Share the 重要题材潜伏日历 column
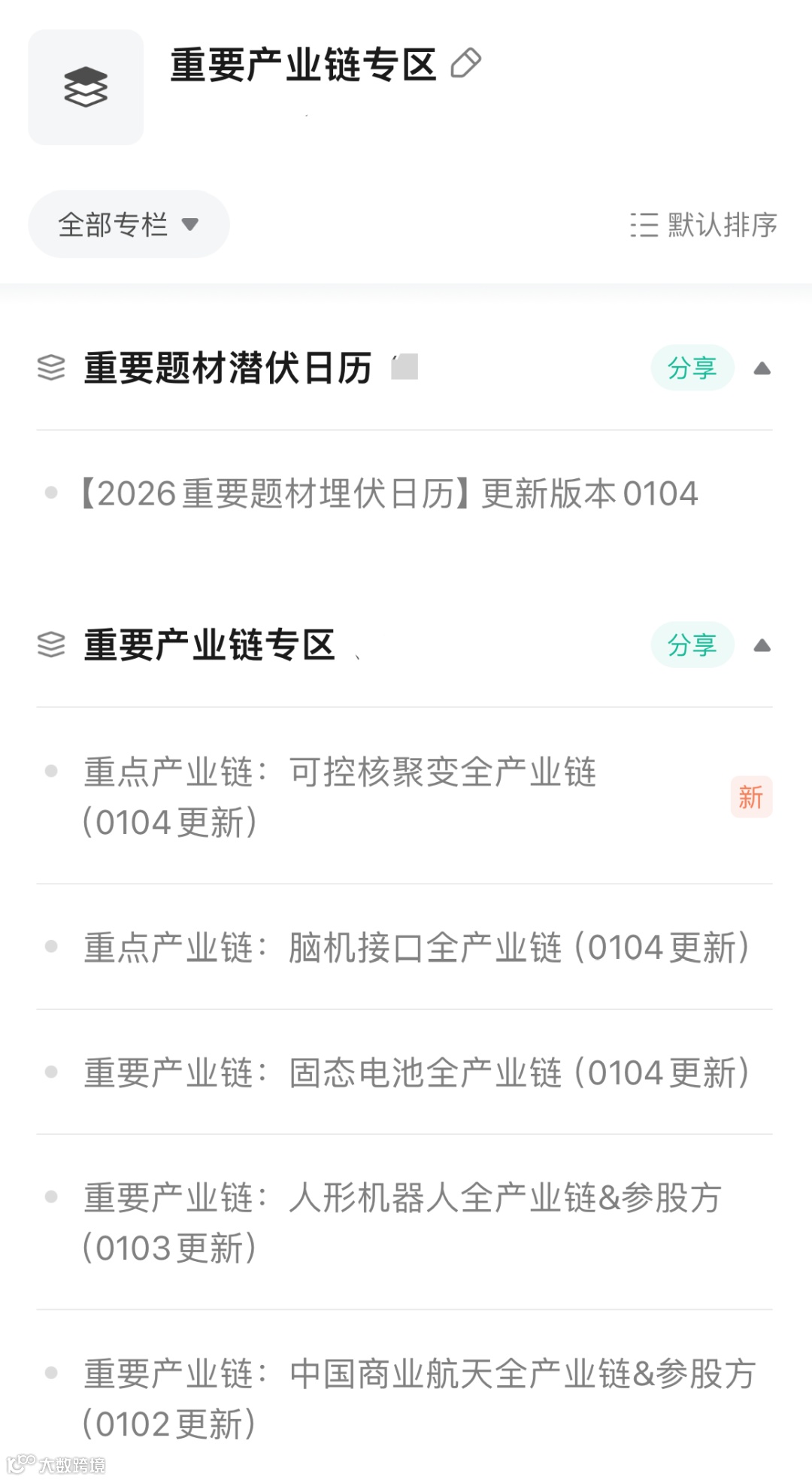Viewport: 812px width, 1480px height. 692,368
